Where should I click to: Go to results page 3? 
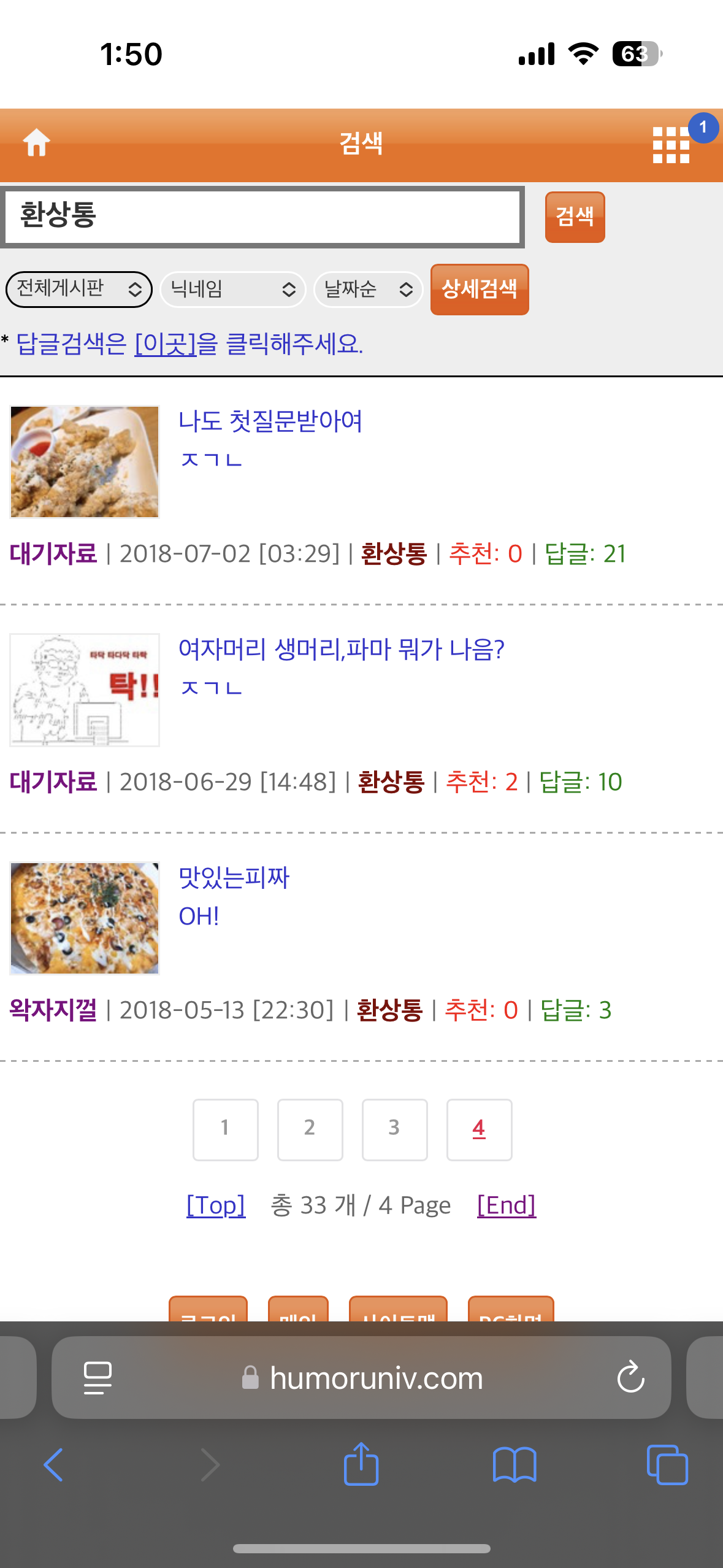coord(394,1129)
